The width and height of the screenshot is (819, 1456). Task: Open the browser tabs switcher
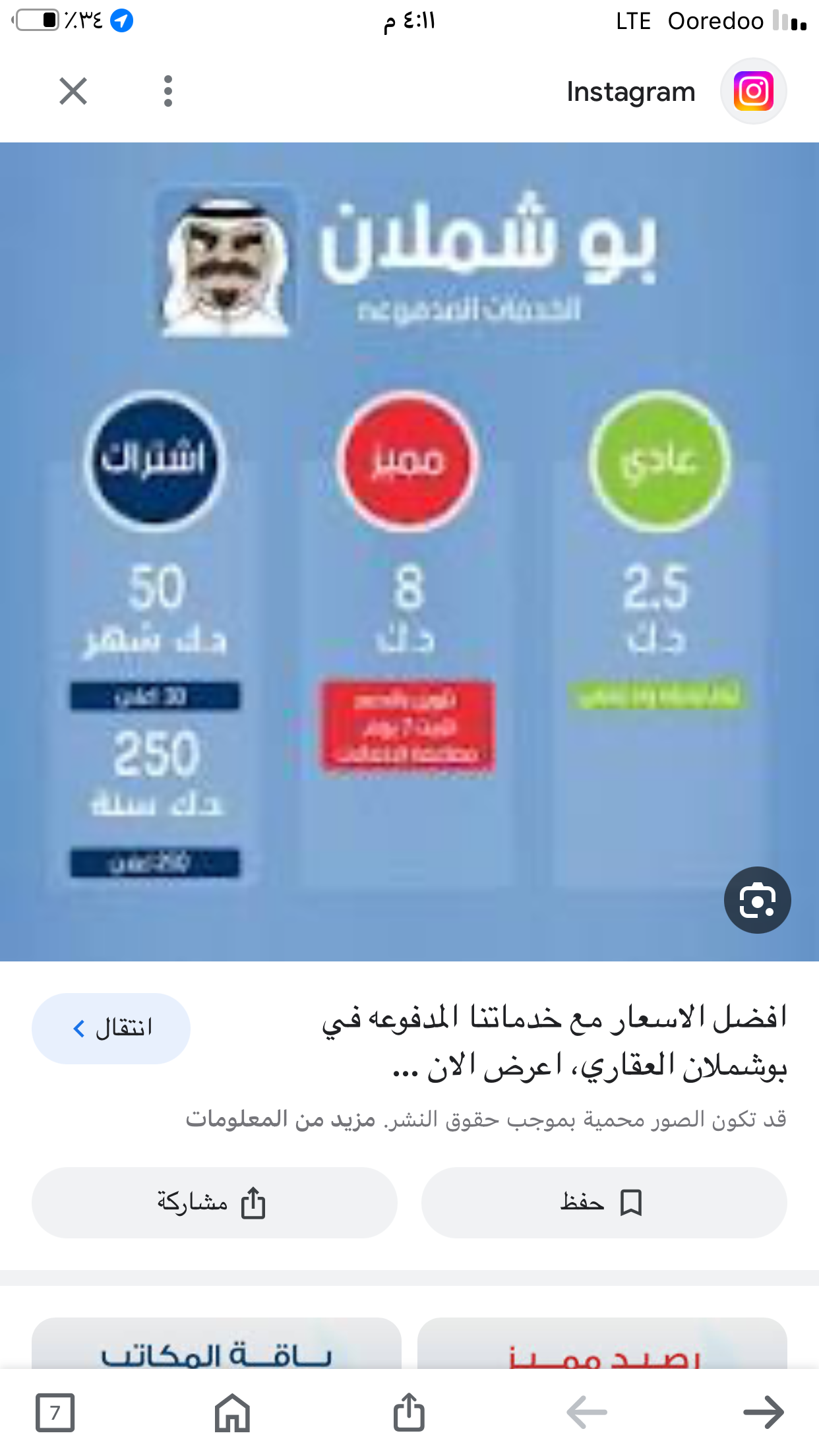tap(55, 1412)
